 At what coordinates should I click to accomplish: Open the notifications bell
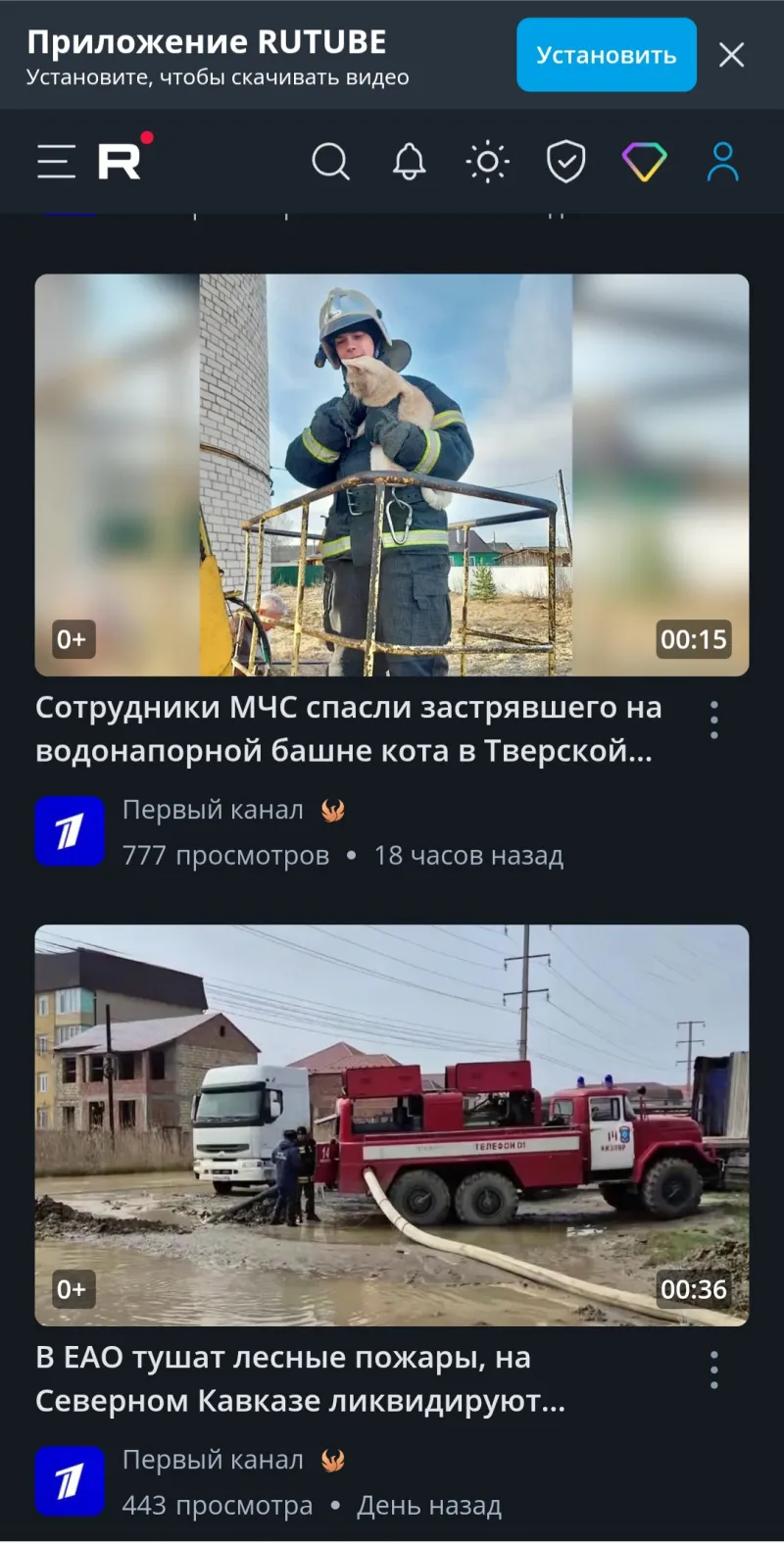pos(409,162)
